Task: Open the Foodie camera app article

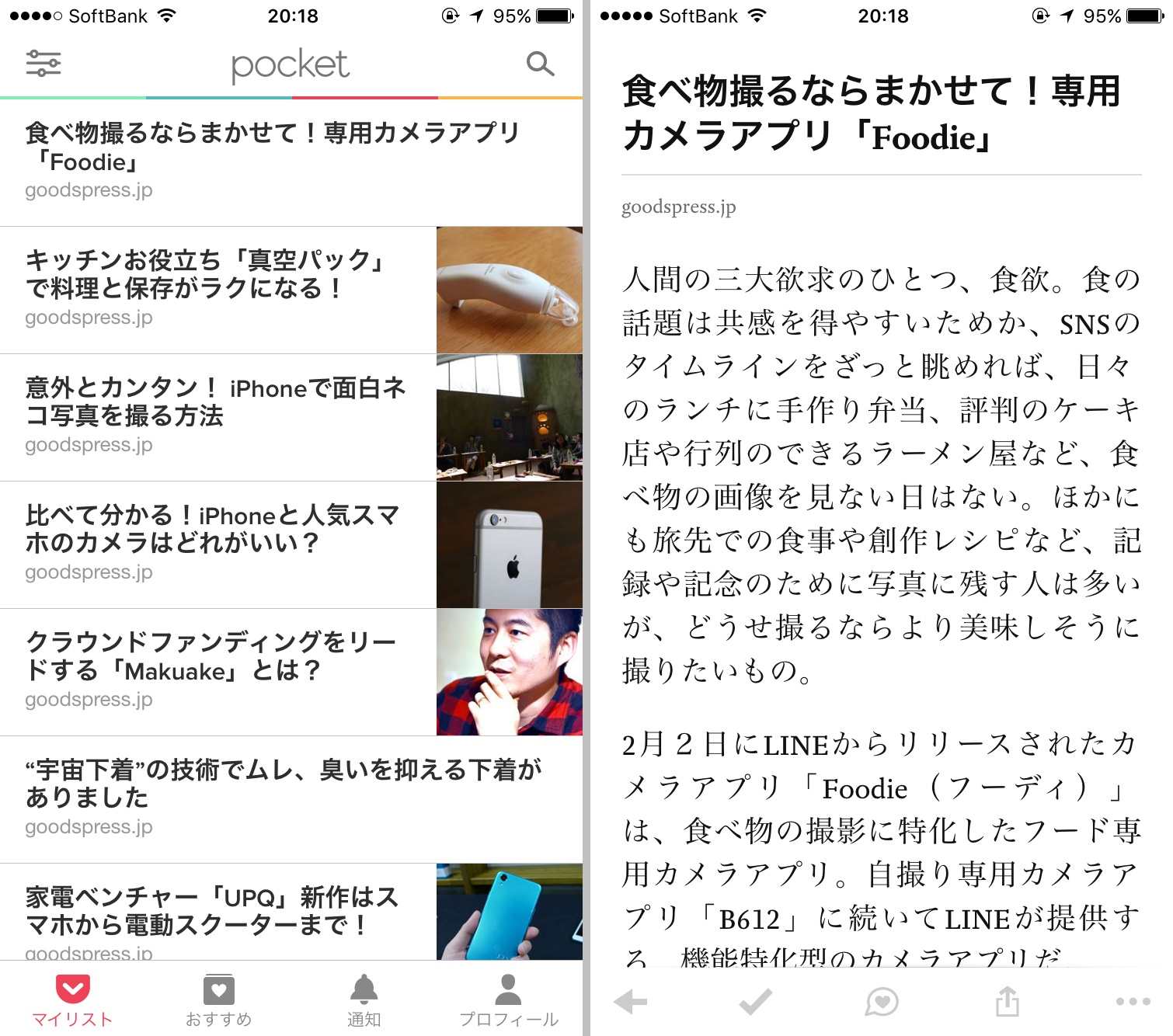Action: click(291, 162)
